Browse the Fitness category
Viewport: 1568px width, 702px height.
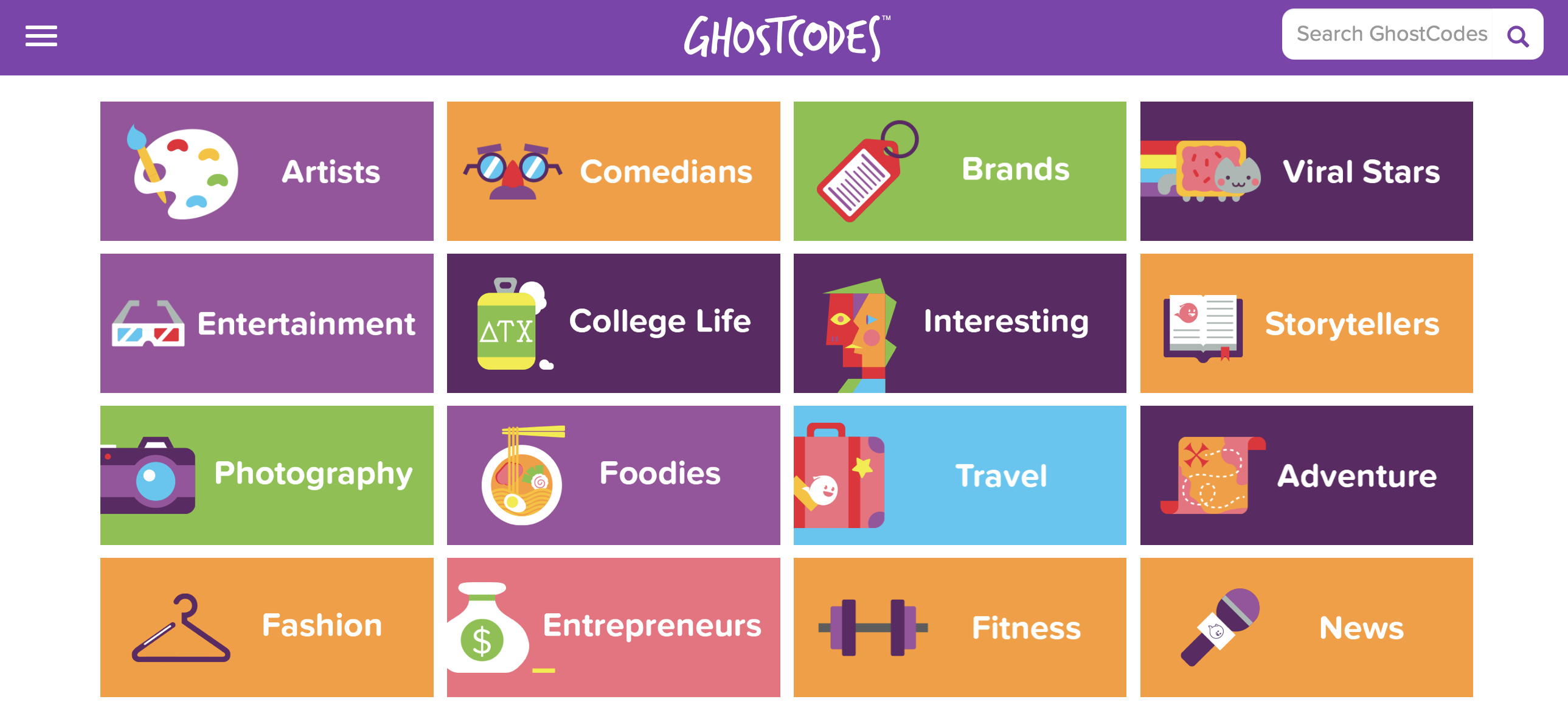959,627
